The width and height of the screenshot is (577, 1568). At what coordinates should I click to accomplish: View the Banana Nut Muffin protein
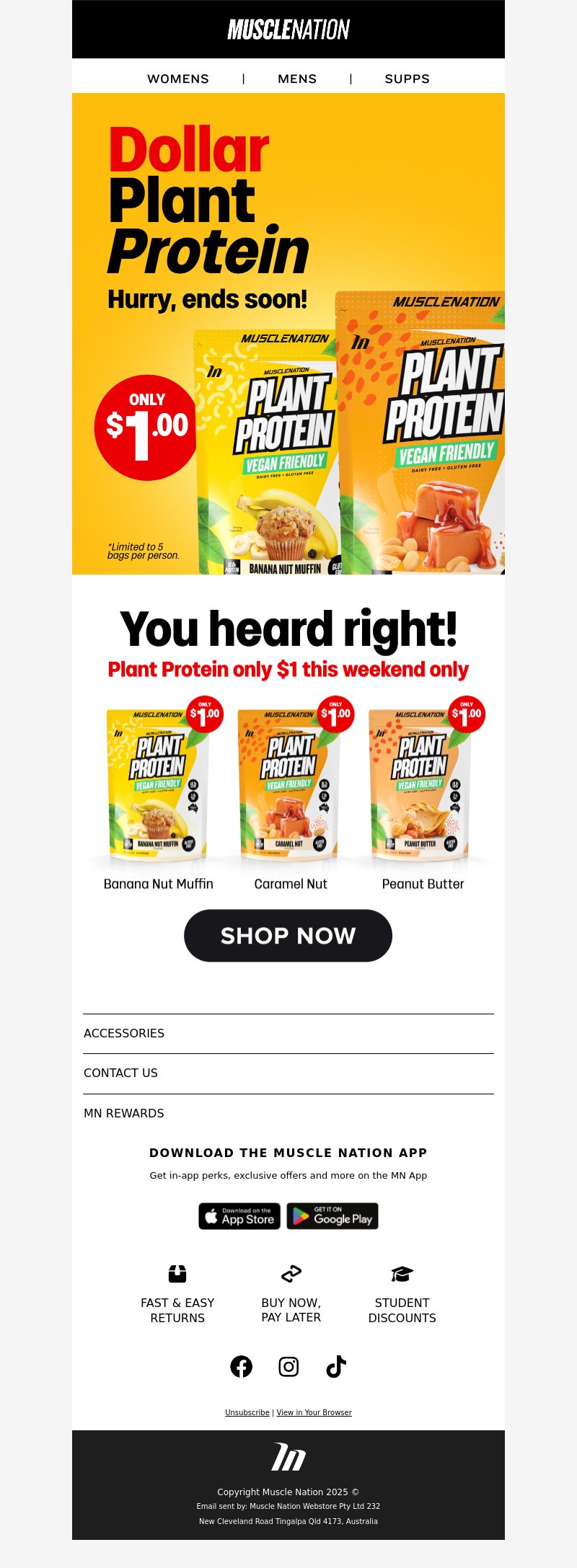point(158,786)
